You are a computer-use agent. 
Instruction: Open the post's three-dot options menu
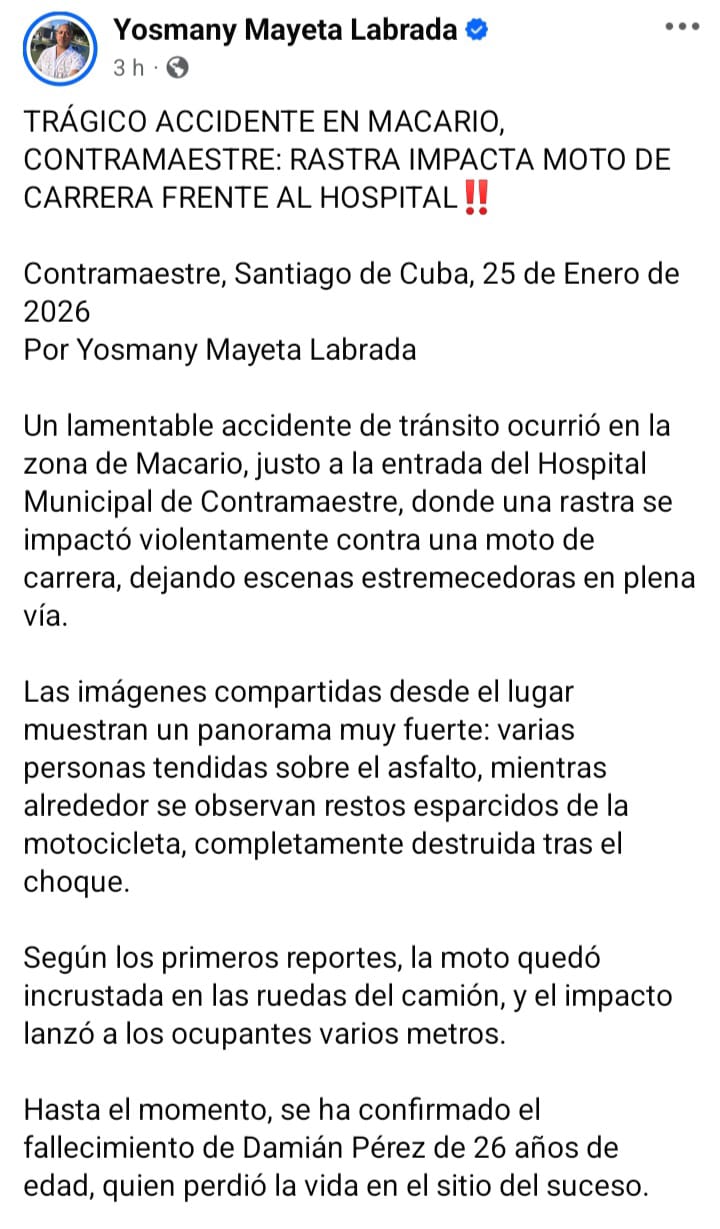[681, 29]
